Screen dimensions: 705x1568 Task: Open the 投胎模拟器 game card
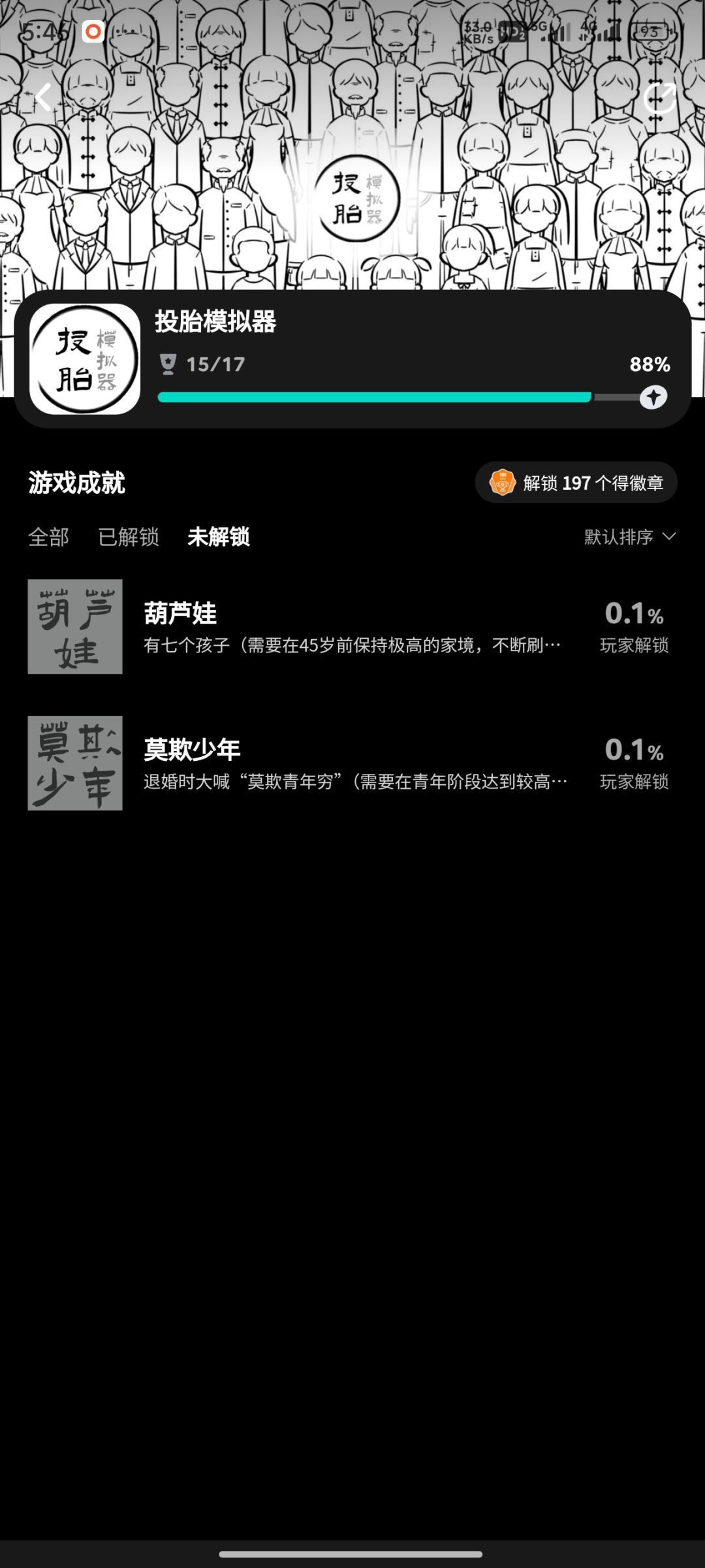point(352,359)
